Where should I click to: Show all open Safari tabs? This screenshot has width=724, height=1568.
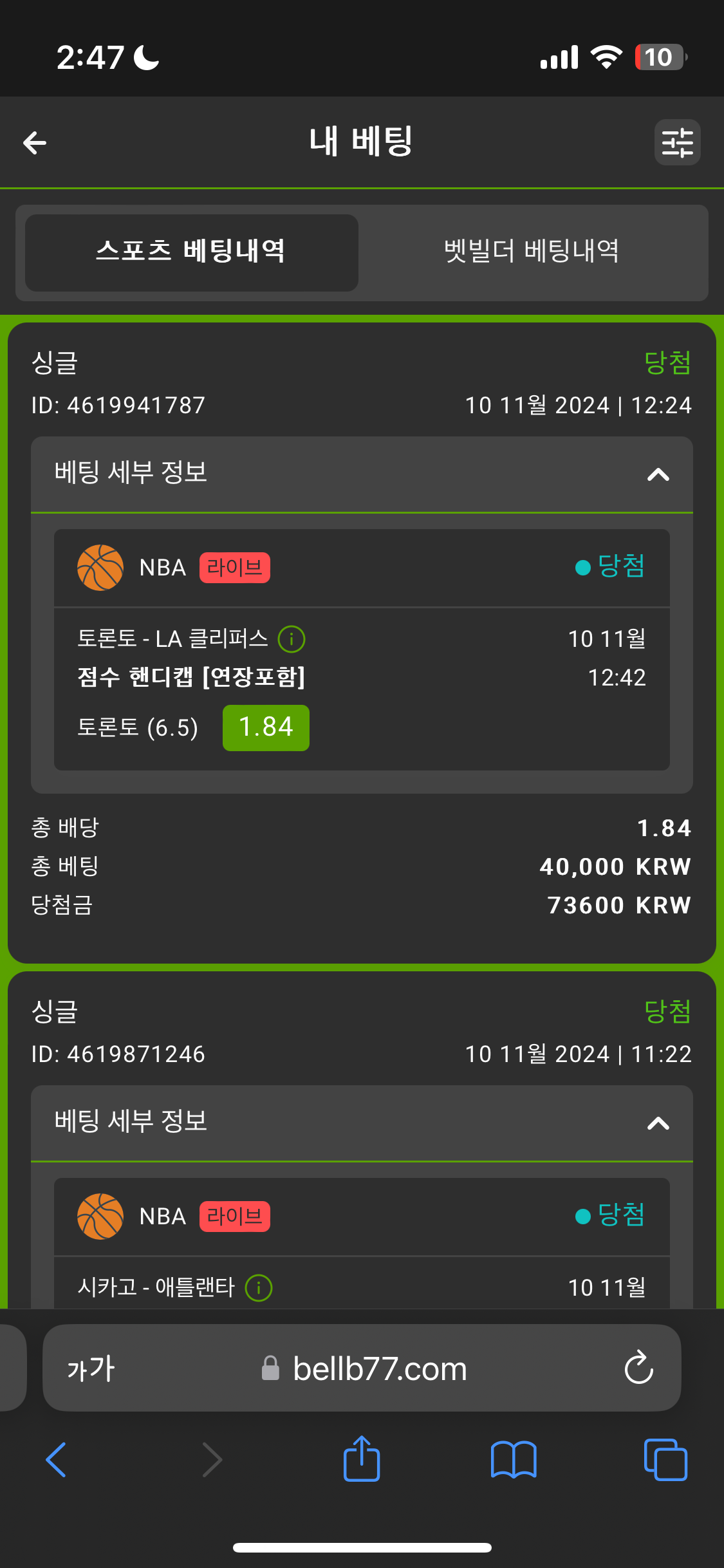(665, 1460)
